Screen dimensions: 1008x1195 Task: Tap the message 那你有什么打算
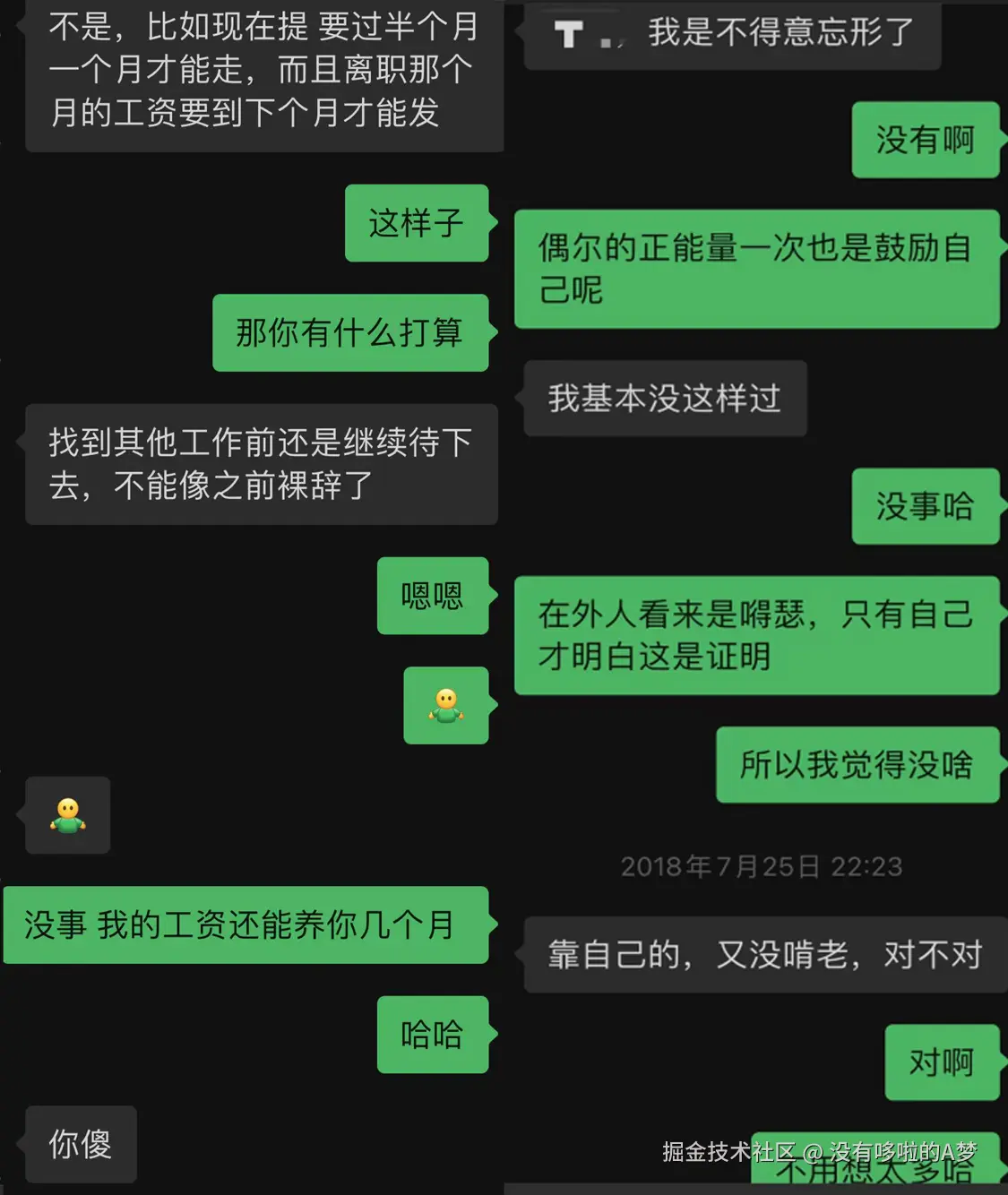(350, 332)
